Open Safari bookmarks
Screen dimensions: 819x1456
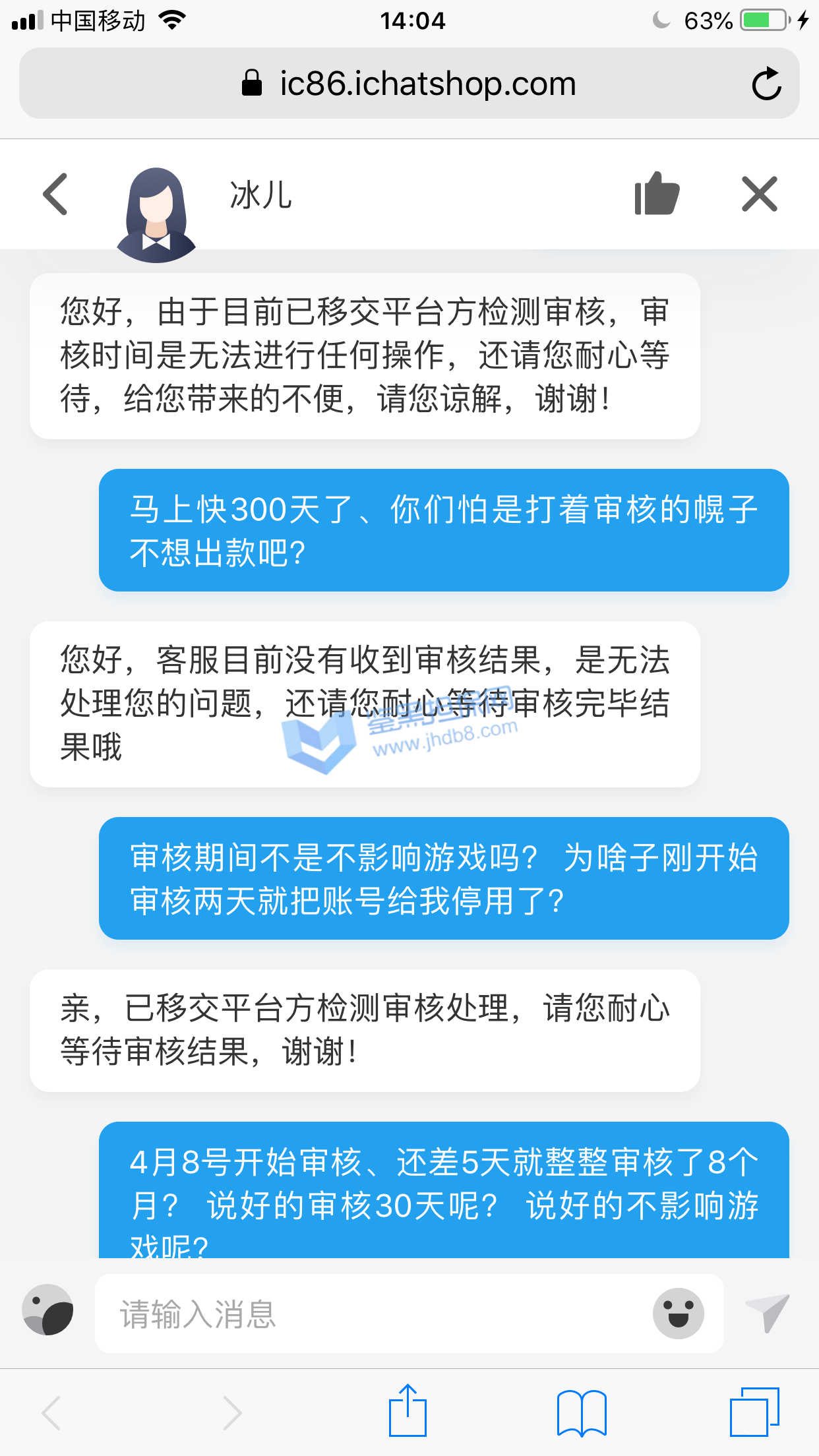[x=581, y=1412]
